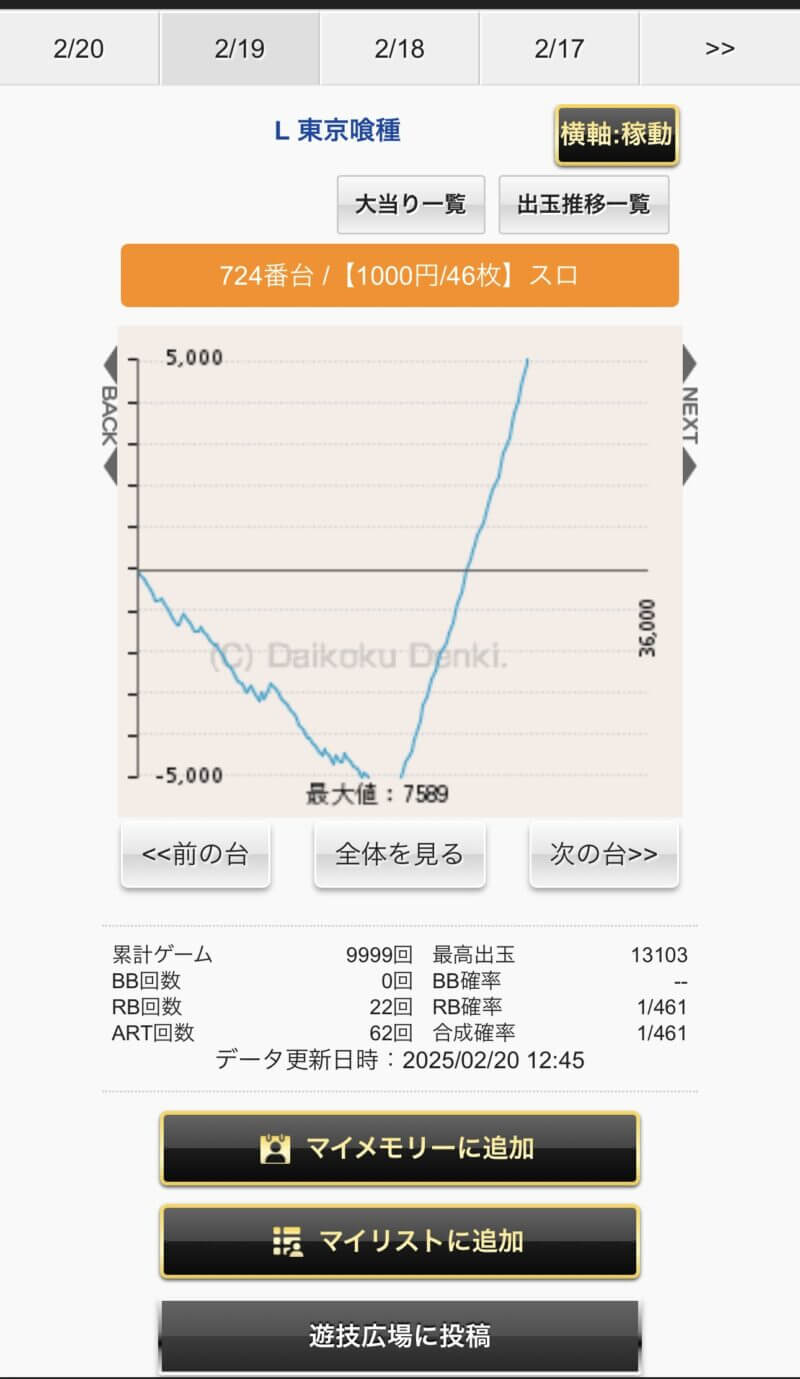This screenshot has height=1379, width=800.
Task: Tap the BACK arrow beside the graph
Action: [x=109, y=416]
